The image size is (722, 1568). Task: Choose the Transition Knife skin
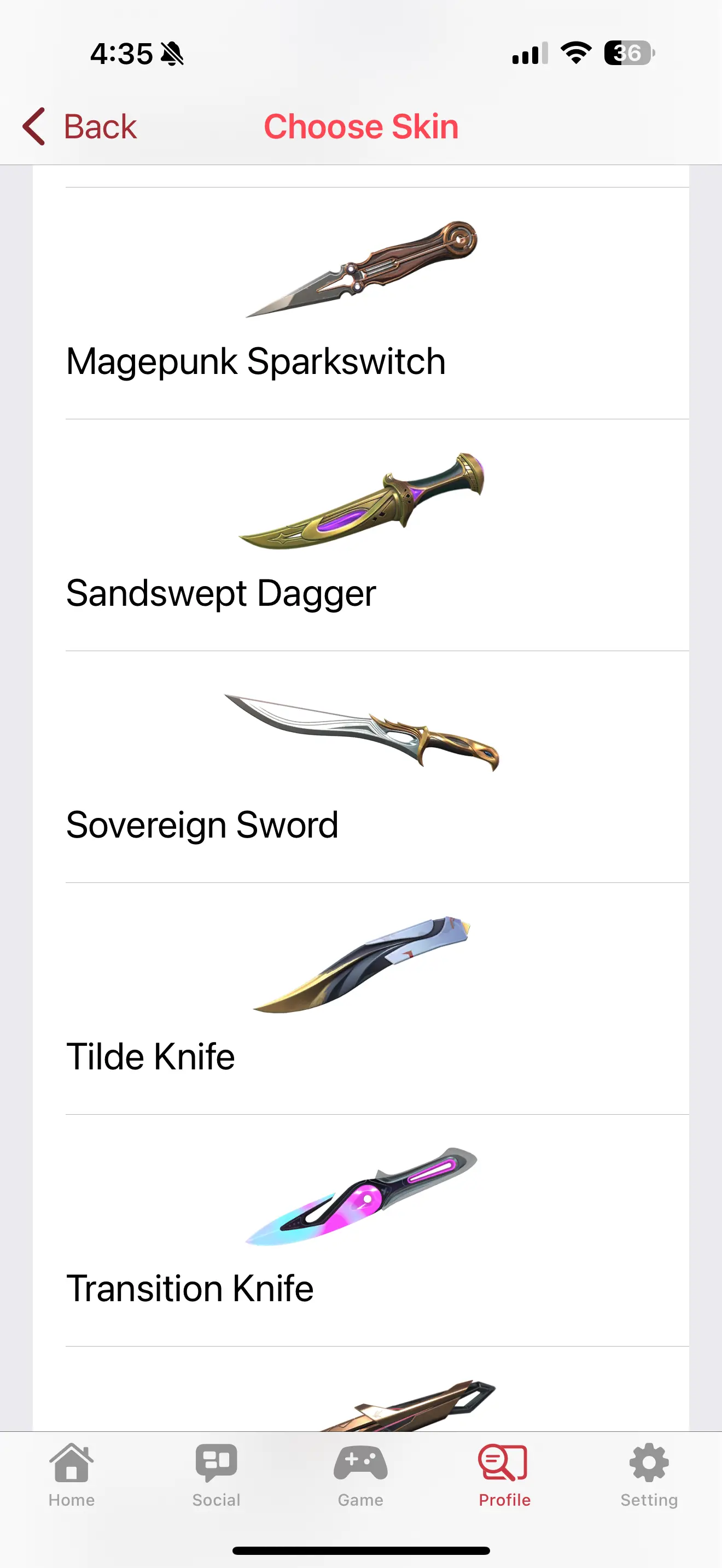pyautogui.click(x=361, y=1230)
